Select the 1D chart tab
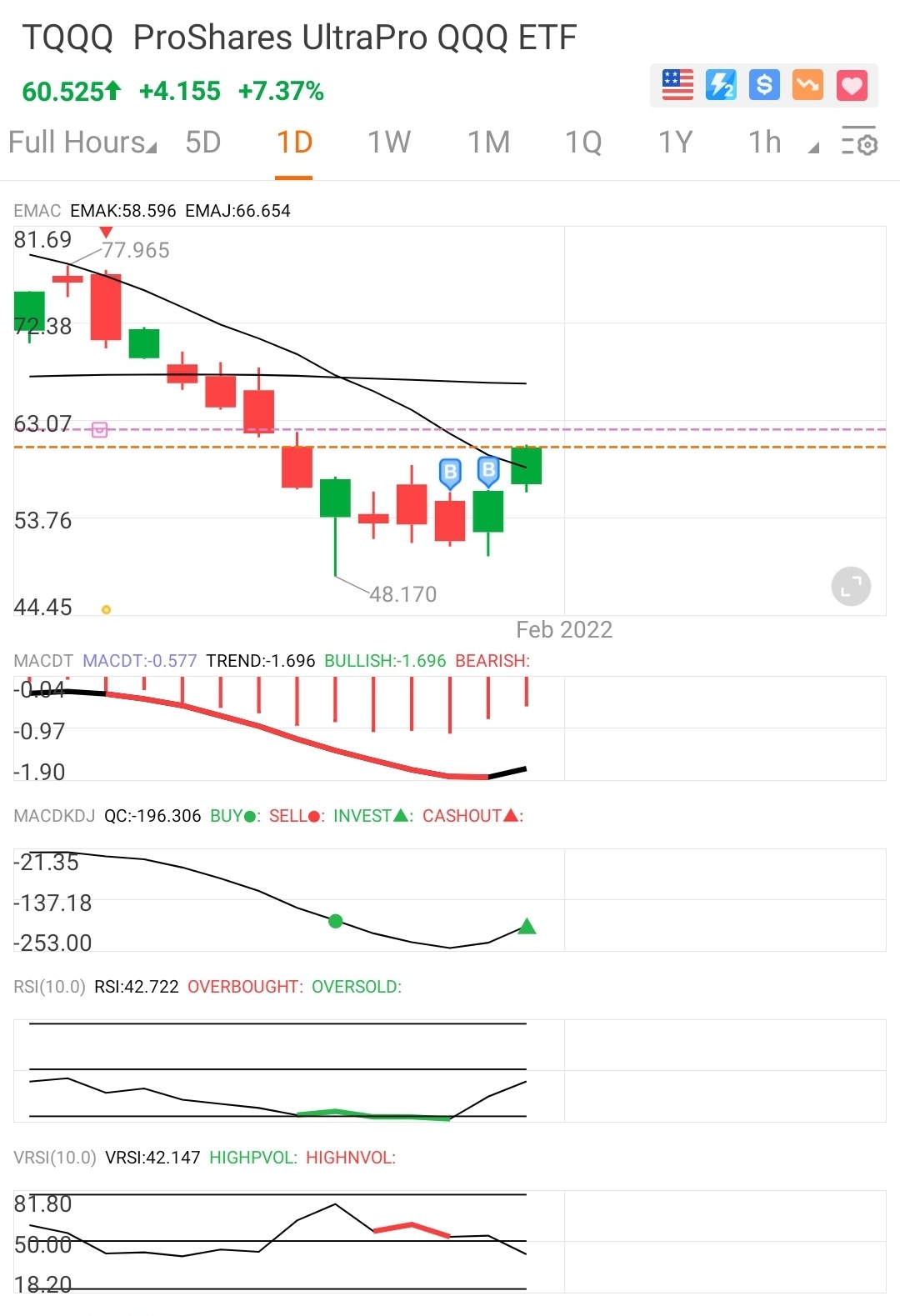900x1316 pixels. coord(294,143)
